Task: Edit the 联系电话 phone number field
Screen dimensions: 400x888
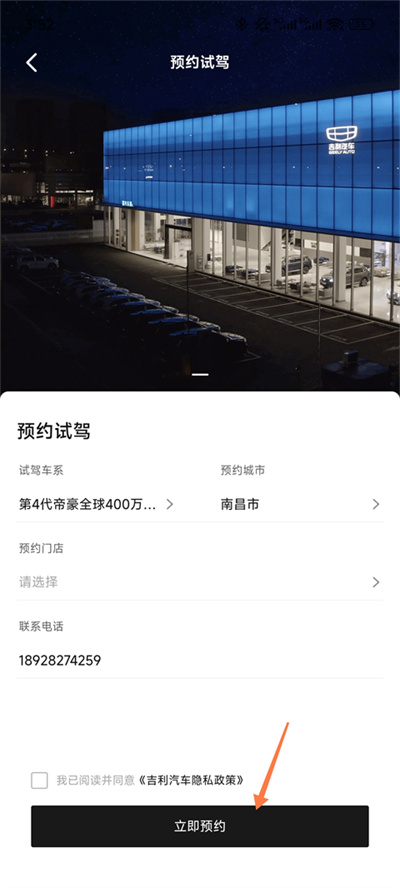Action: coord(199,660)
